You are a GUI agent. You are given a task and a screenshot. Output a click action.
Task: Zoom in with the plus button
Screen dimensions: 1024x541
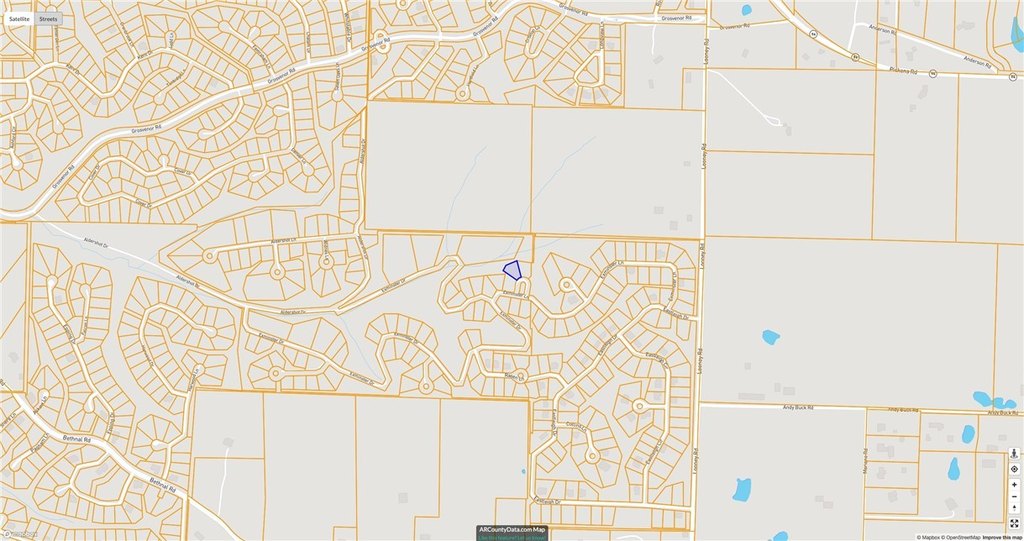1014,485
